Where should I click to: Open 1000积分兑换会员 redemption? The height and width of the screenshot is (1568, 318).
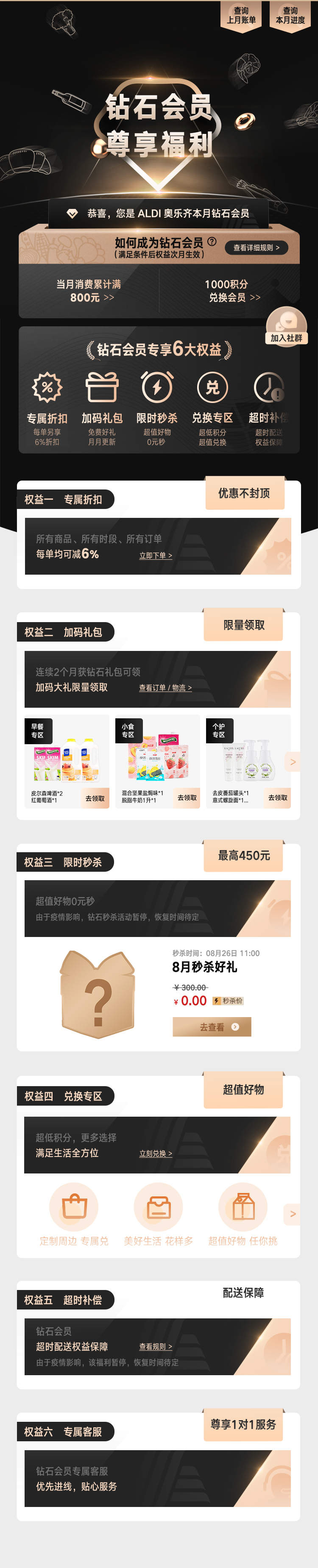[x=229, y=291]
